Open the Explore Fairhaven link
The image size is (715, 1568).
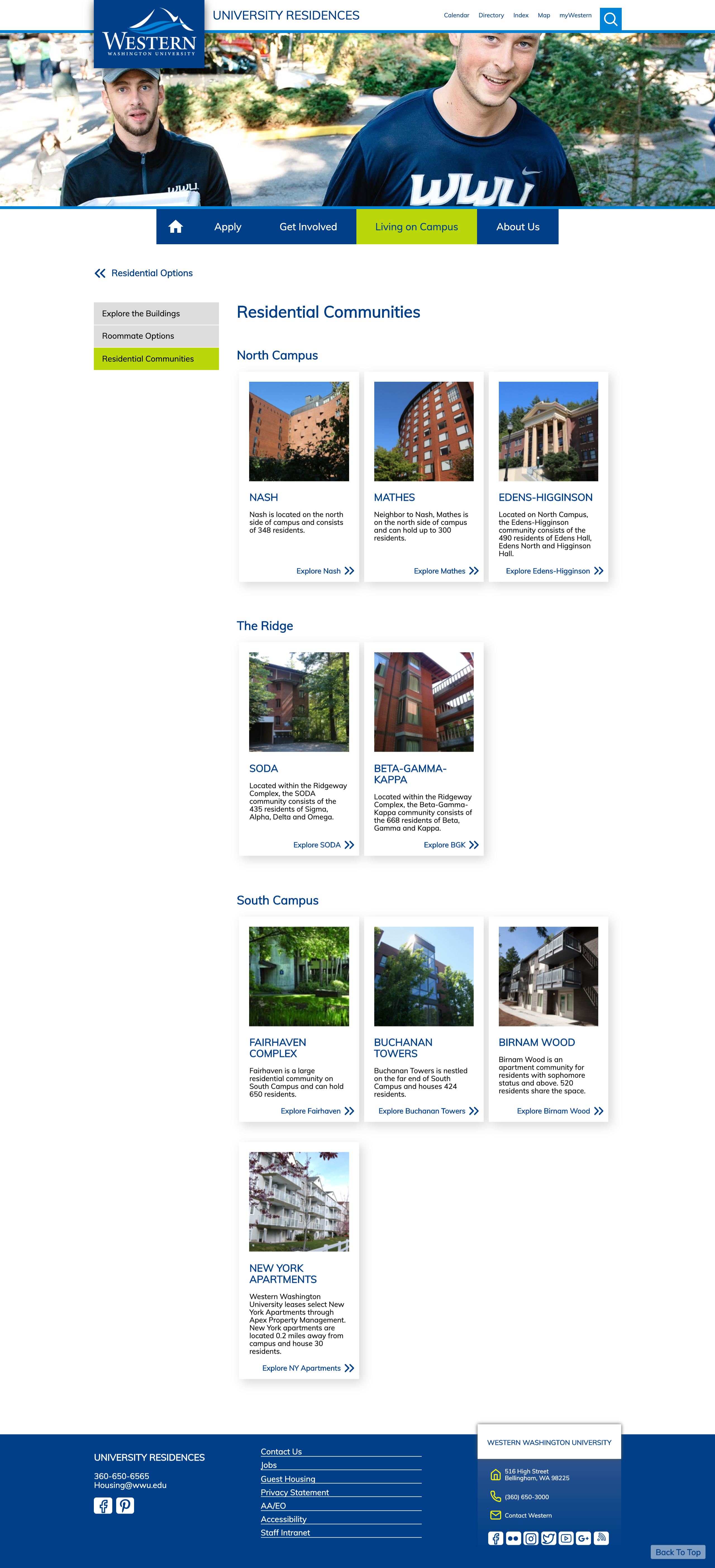[316, 1111]
